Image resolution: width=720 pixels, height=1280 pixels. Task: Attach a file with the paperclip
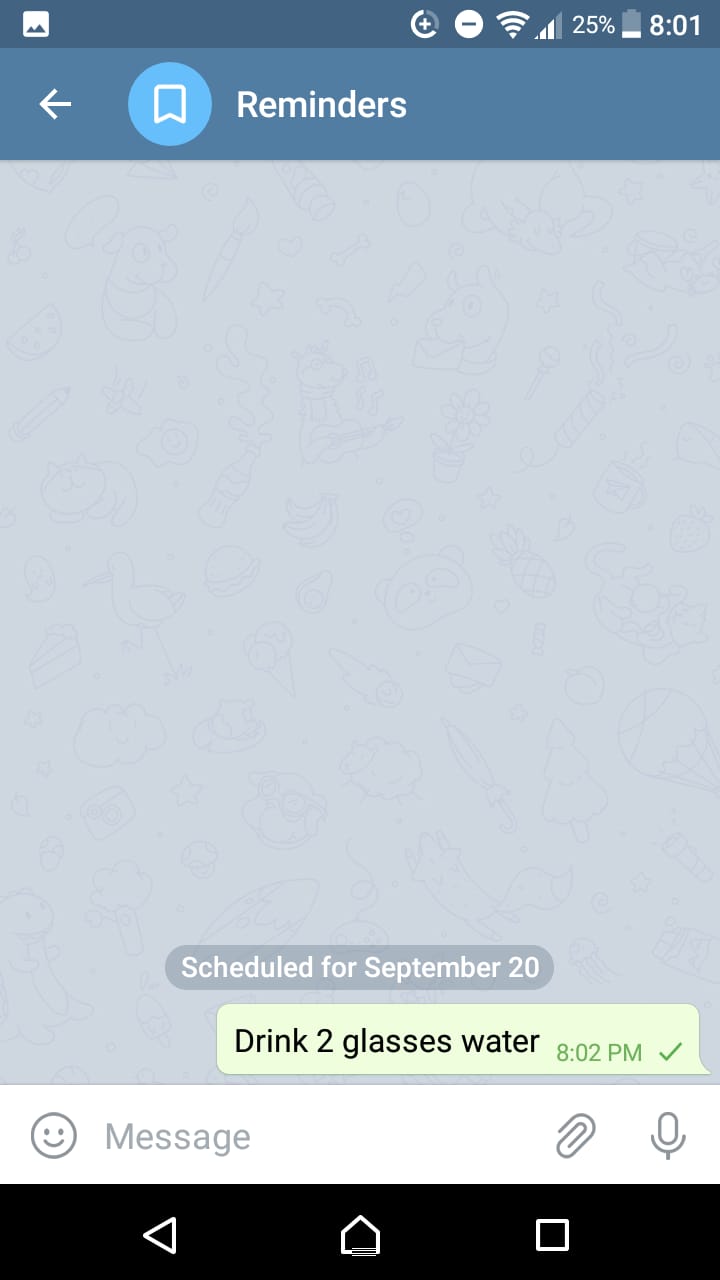tap(575, 1136)
